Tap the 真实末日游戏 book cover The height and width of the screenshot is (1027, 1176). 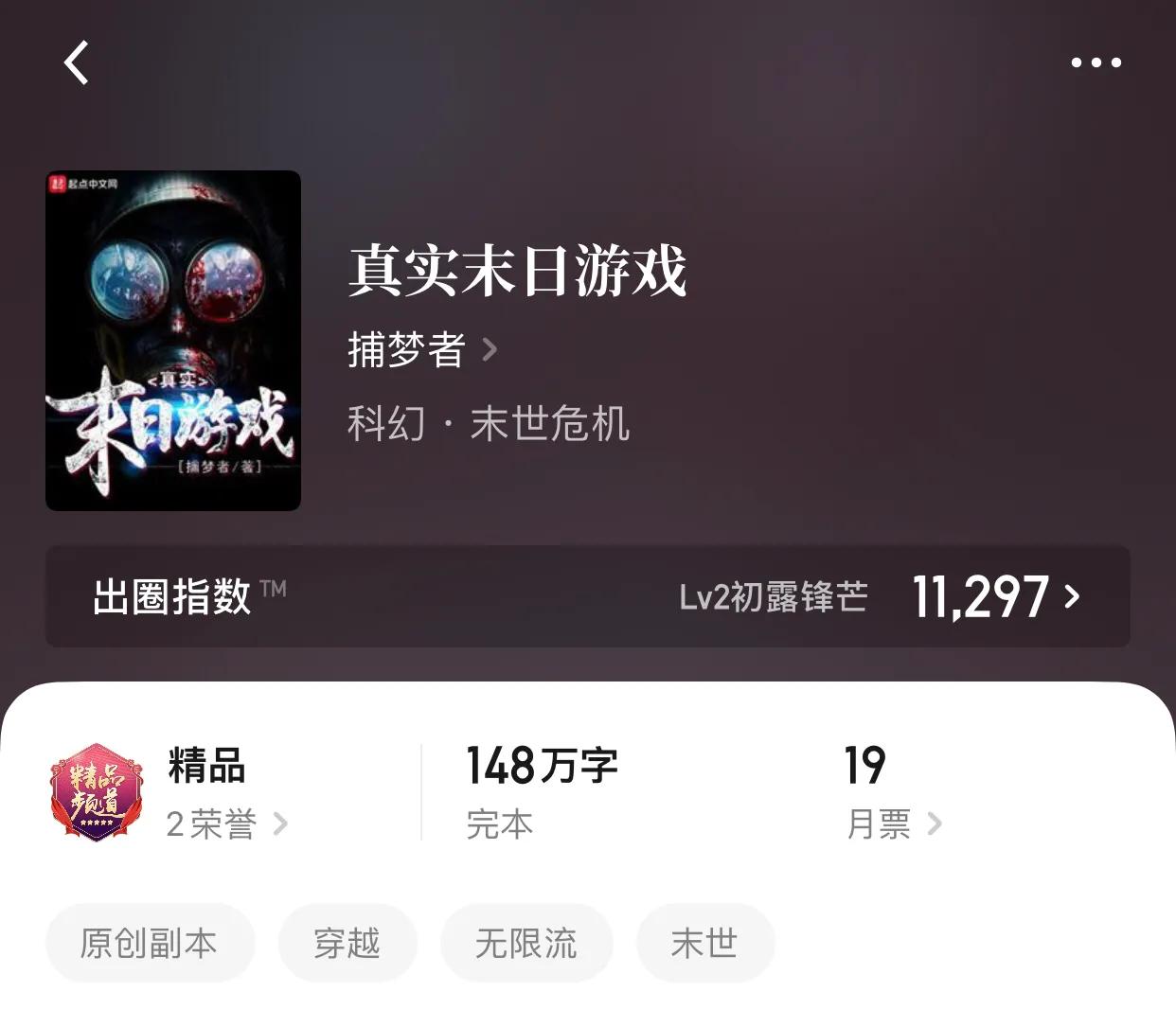click(173, 341)
